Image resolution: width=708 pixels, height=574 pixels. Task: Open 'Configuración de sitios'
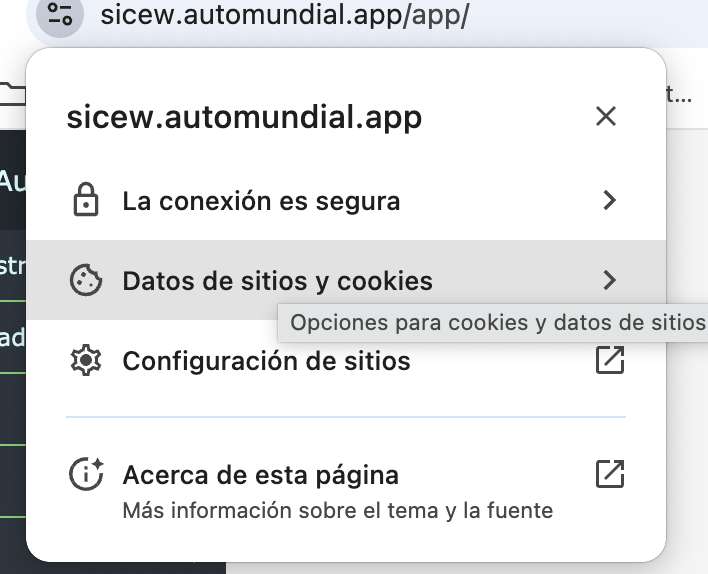click(x=345, y=360)
